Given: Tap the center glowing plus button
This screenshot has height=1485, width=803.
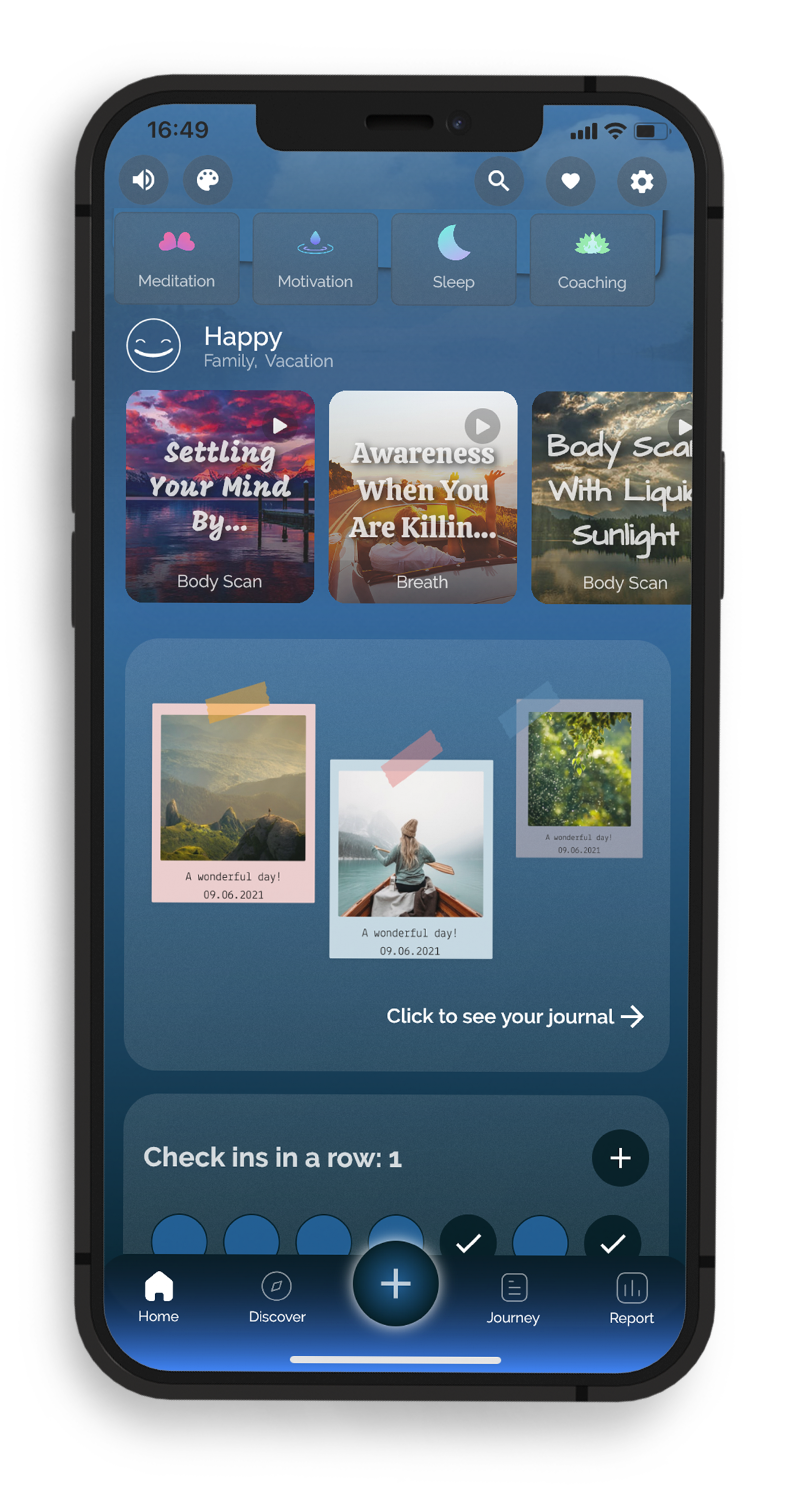Looking at the screenshot, I should pos(396,1284).
